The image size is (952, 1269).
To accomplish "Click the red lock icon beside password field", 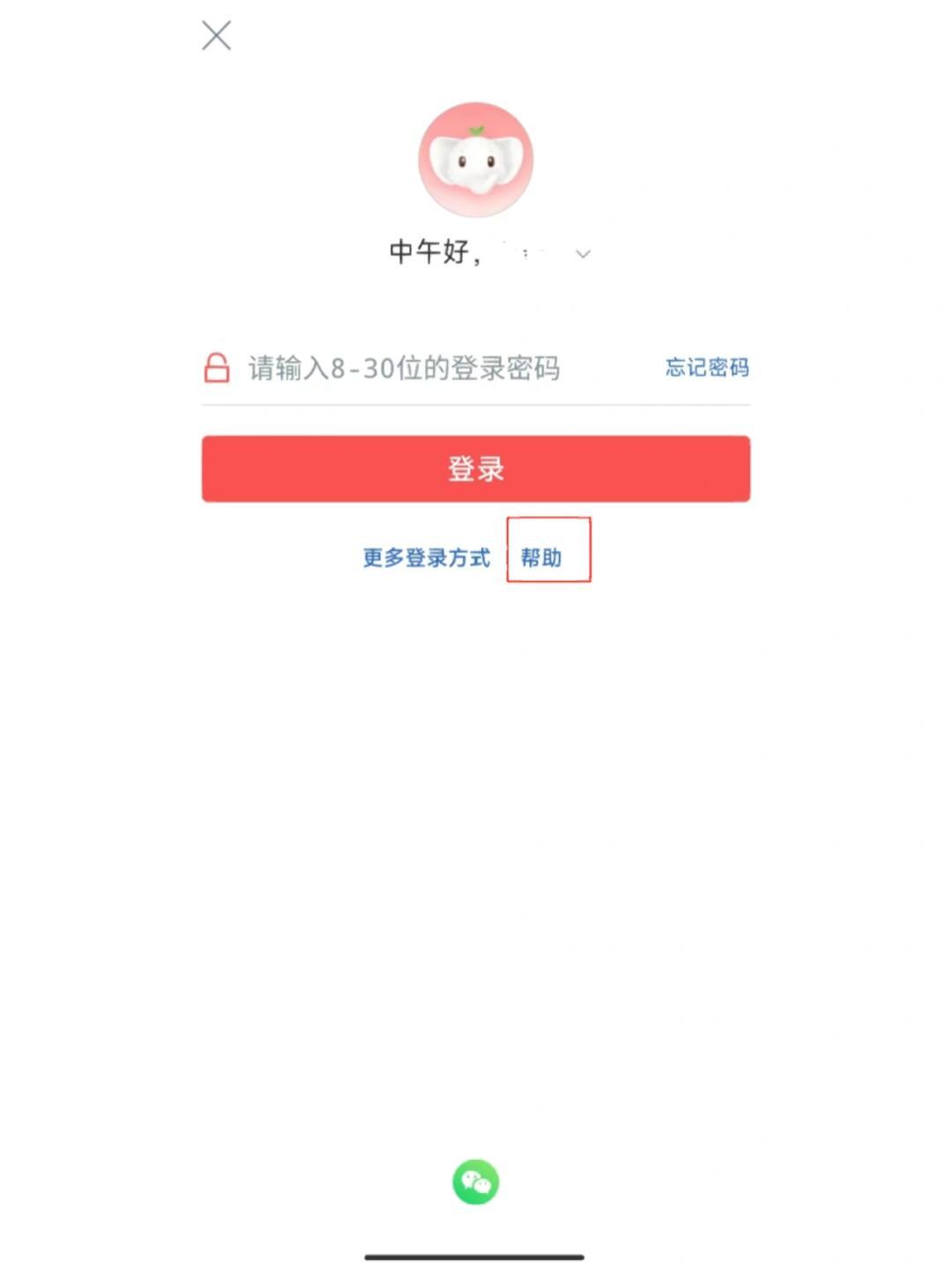I will click(x=216, y=367).
